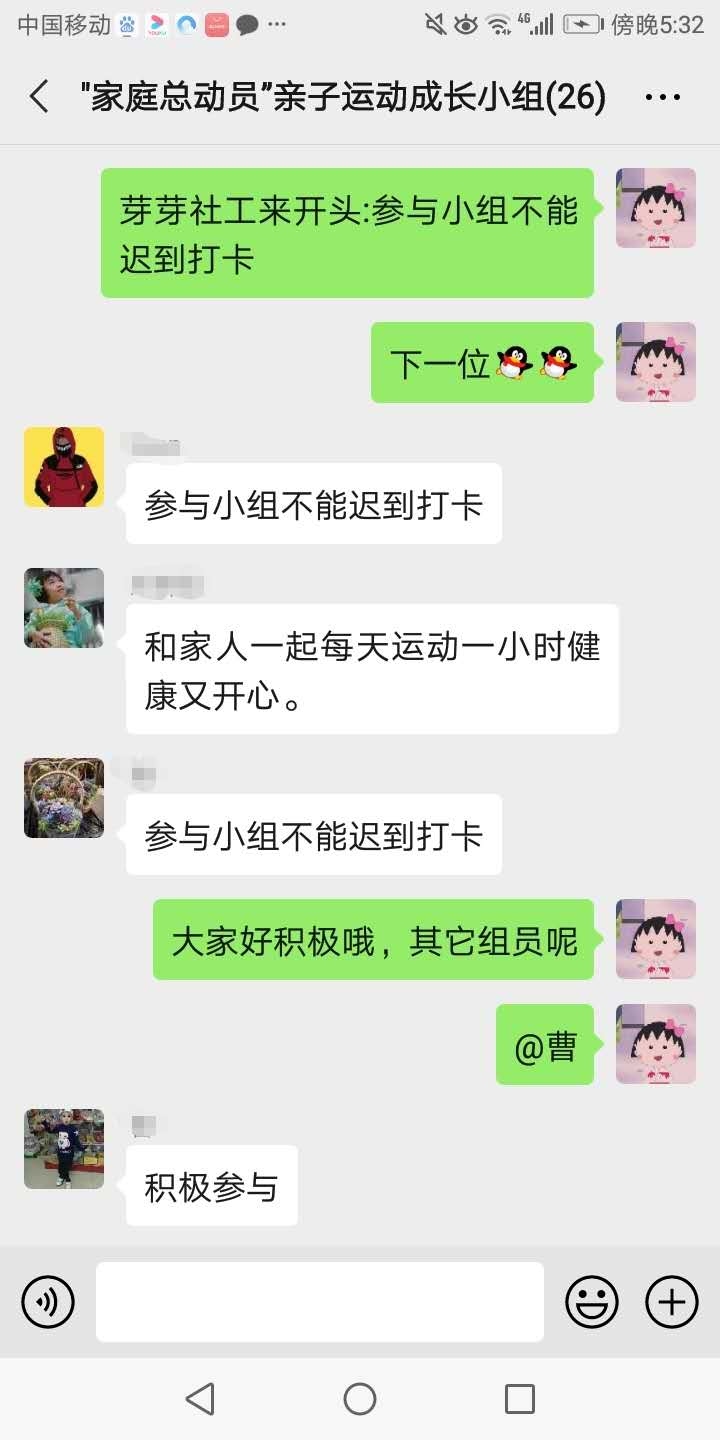The image size is (720, 1440).
Task: Open the emoji picker
Action: click(x=592, y=1302)
